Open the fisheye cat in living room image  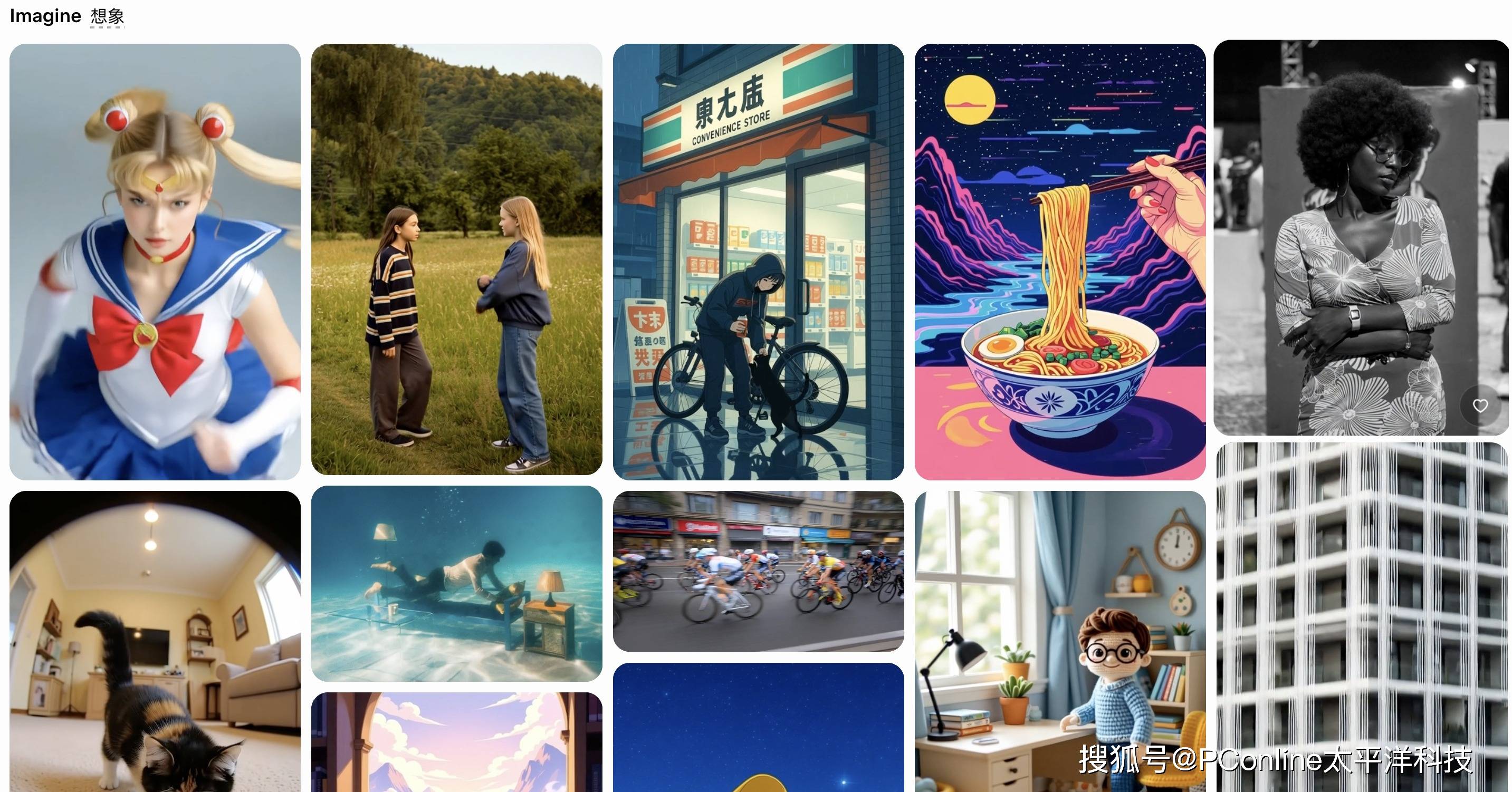coord(155,641)
